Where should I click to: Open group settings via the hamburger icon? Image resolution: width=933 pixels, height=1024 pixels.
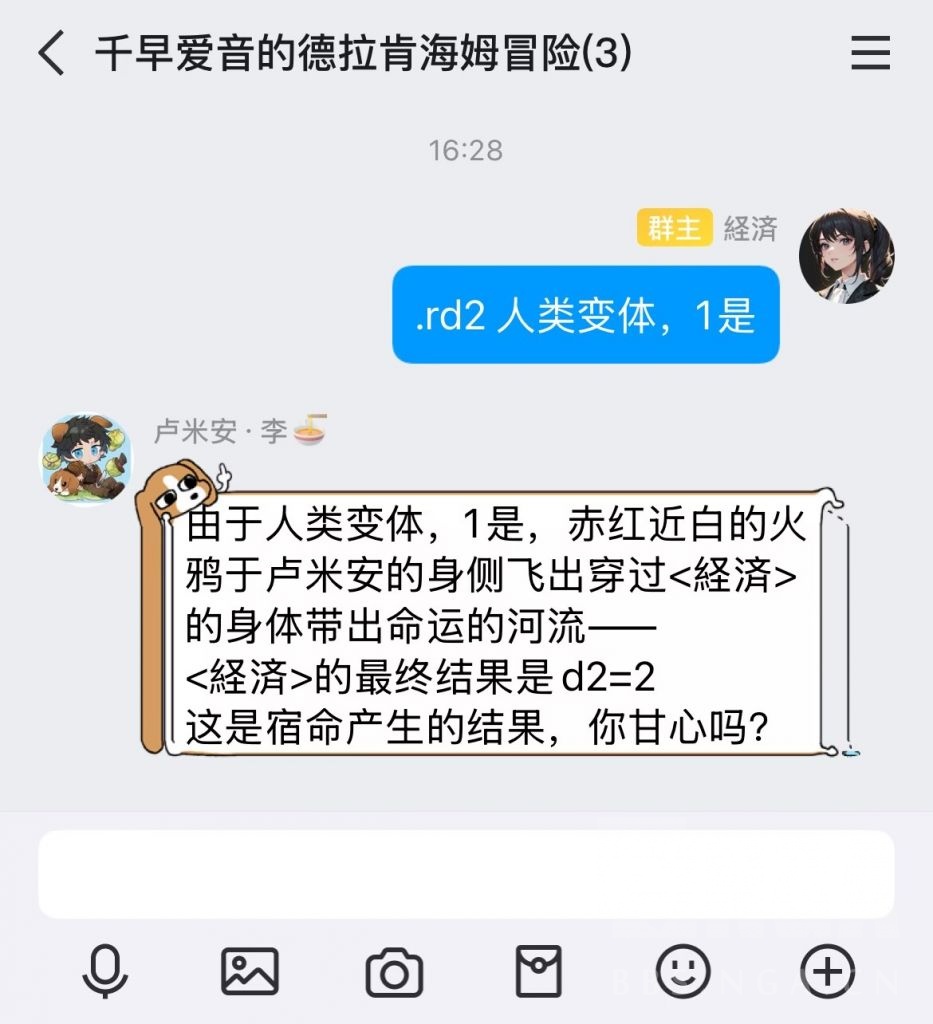pos(871,52)
